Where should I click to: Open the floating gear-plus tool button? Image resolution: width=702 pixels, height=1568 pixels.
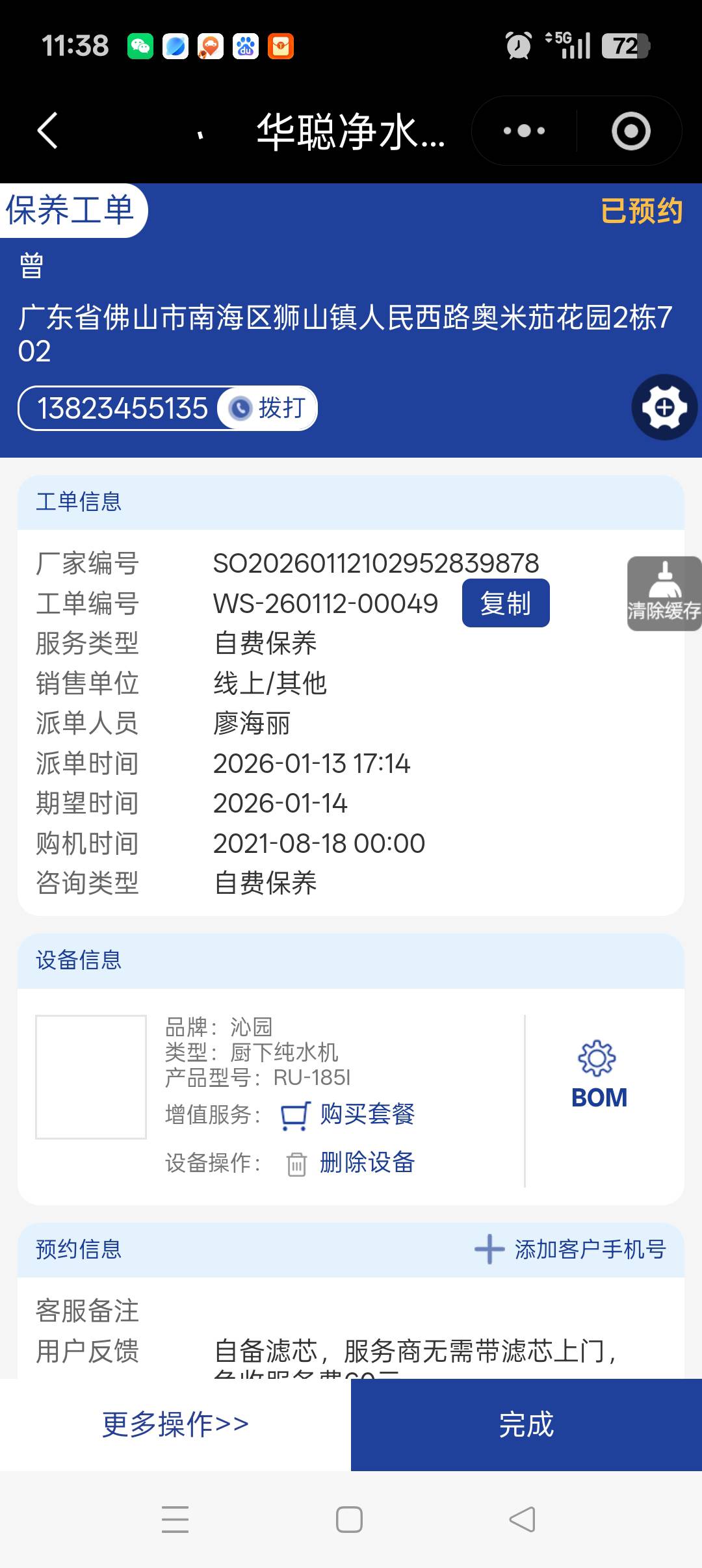664,408
